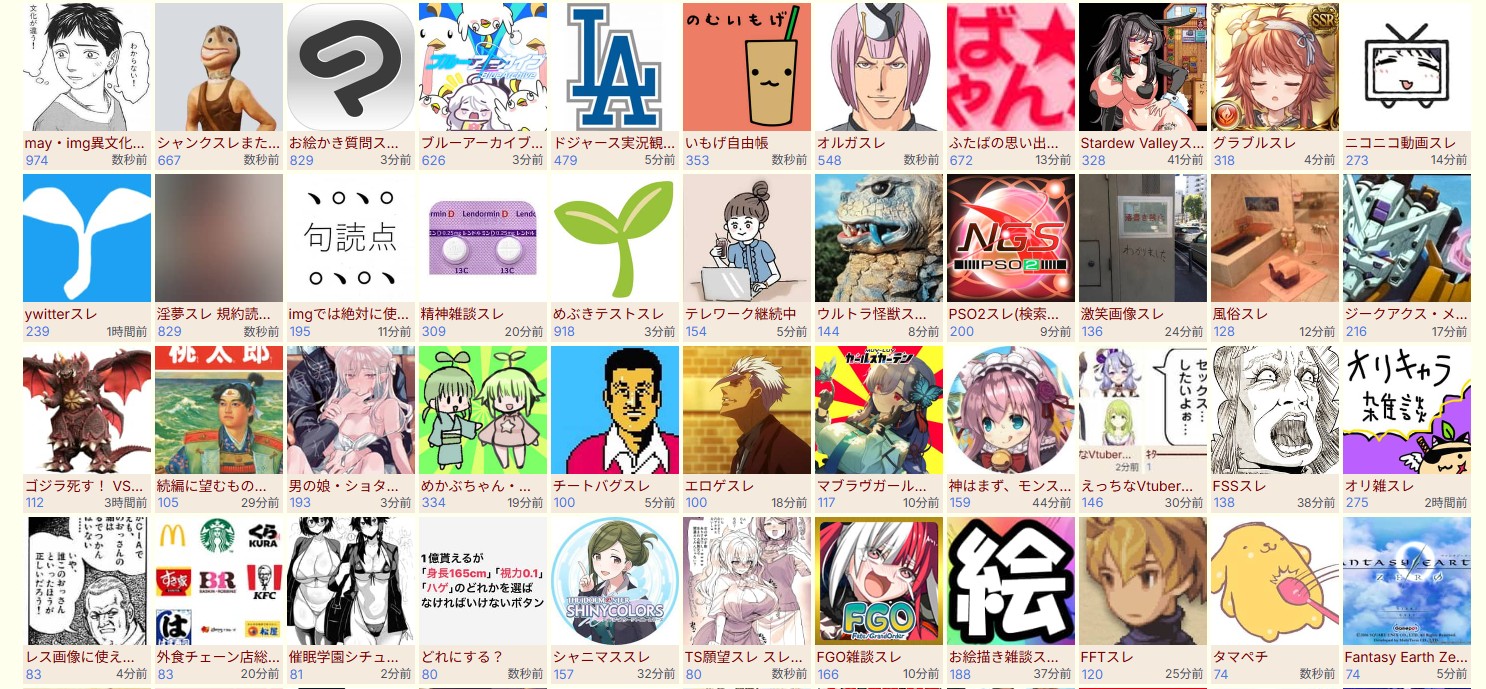This screenshot has height=689, width=1486.
Task: Select the めぶきテストスレ thread
Action: pos(614,238)
